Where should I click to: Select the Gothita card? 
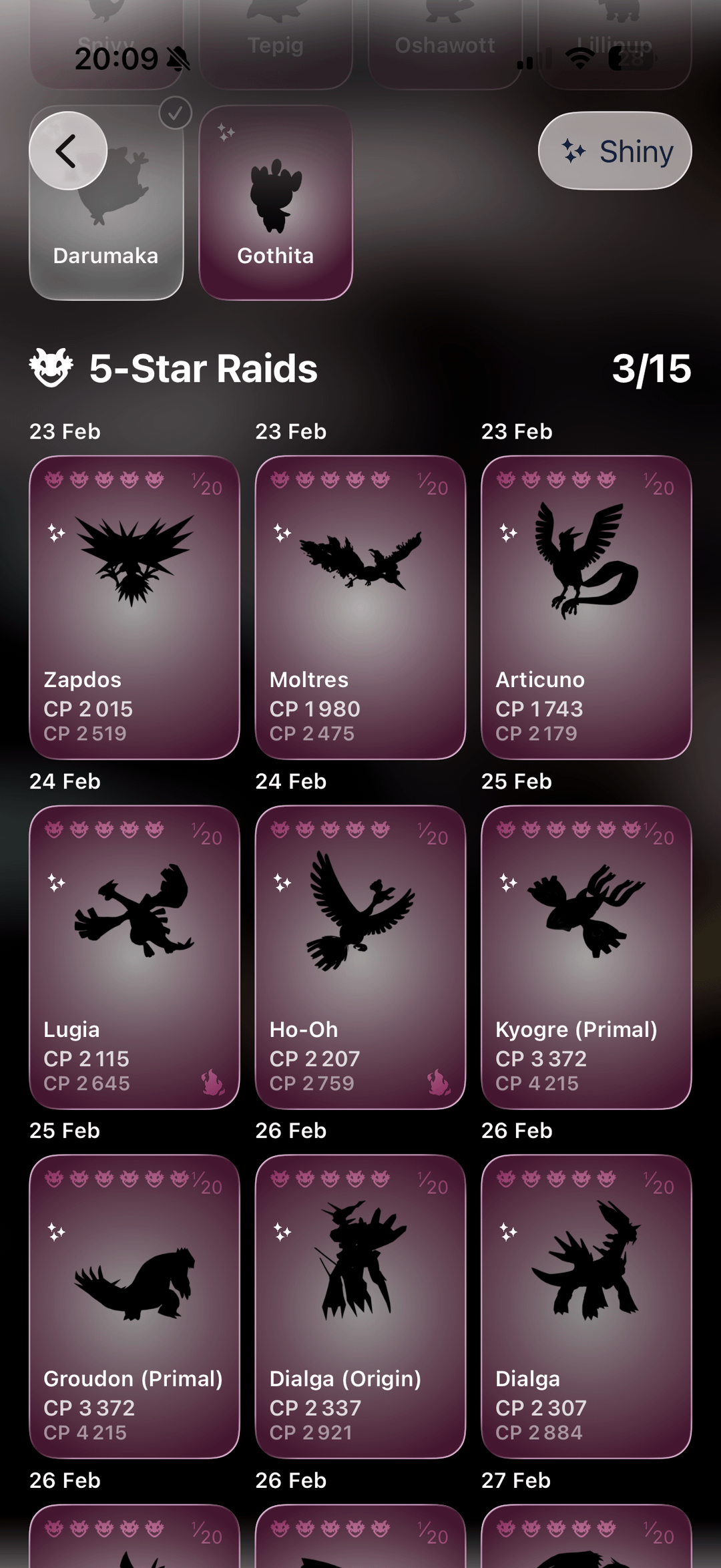[275, 203]
